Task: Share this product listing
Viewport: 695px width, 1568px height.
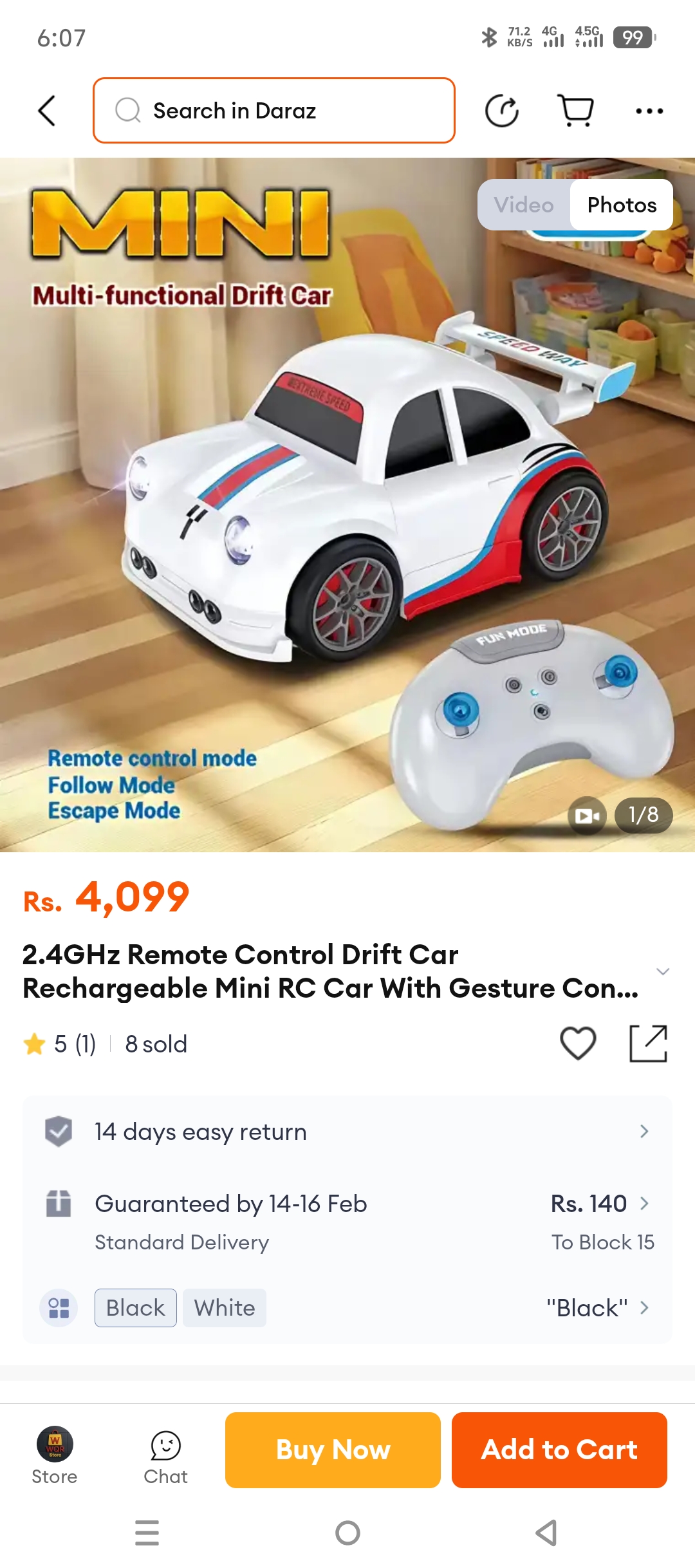Action: click(x=648, y=1043)
